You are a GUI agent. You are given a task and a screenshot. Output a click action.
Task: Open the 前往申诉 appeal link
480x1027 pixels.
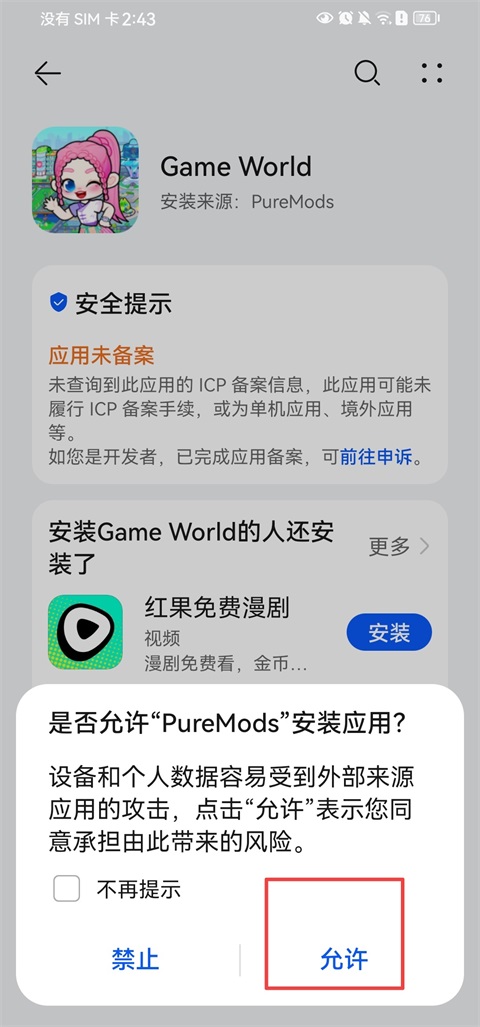tap(376, 457)
